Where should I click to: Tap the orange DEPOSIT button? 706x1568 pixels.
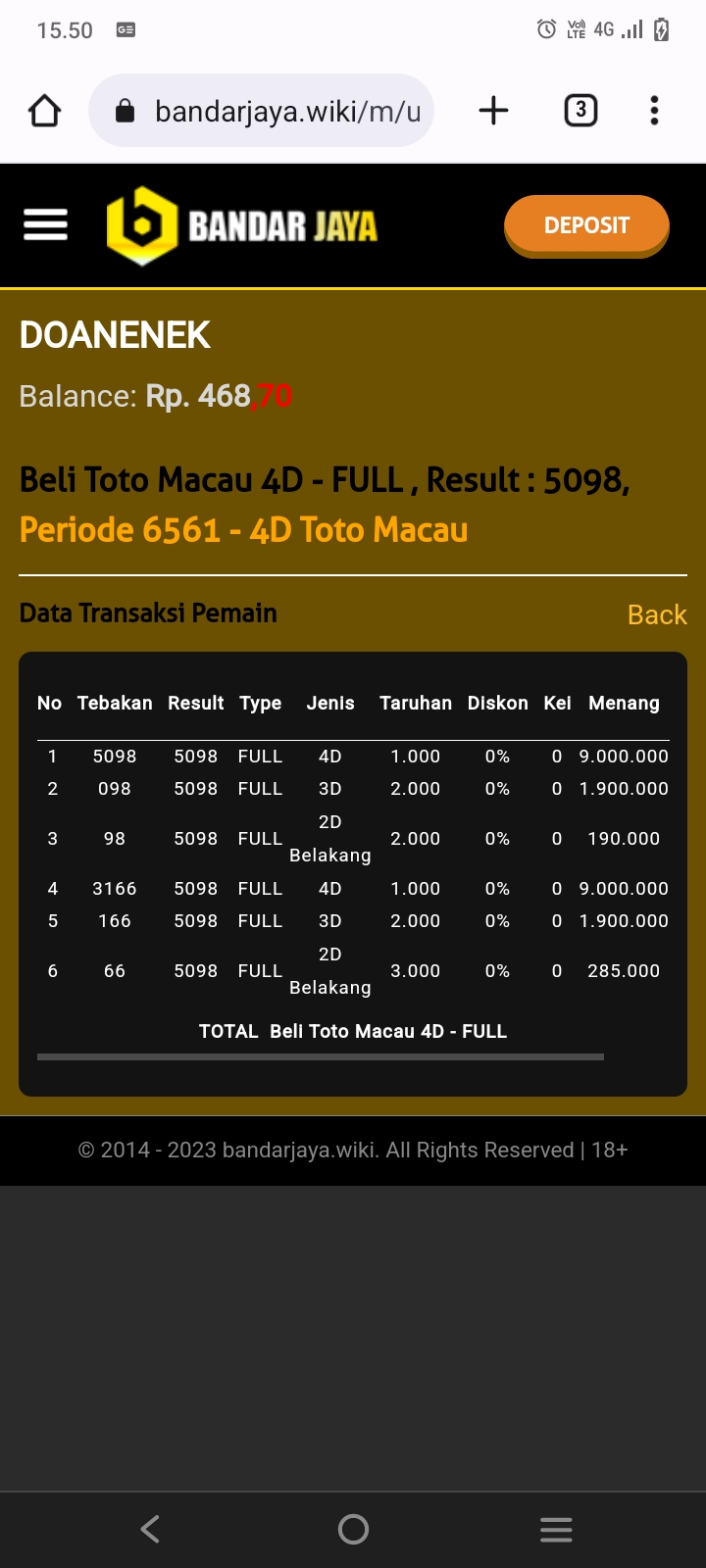point(586,225)
